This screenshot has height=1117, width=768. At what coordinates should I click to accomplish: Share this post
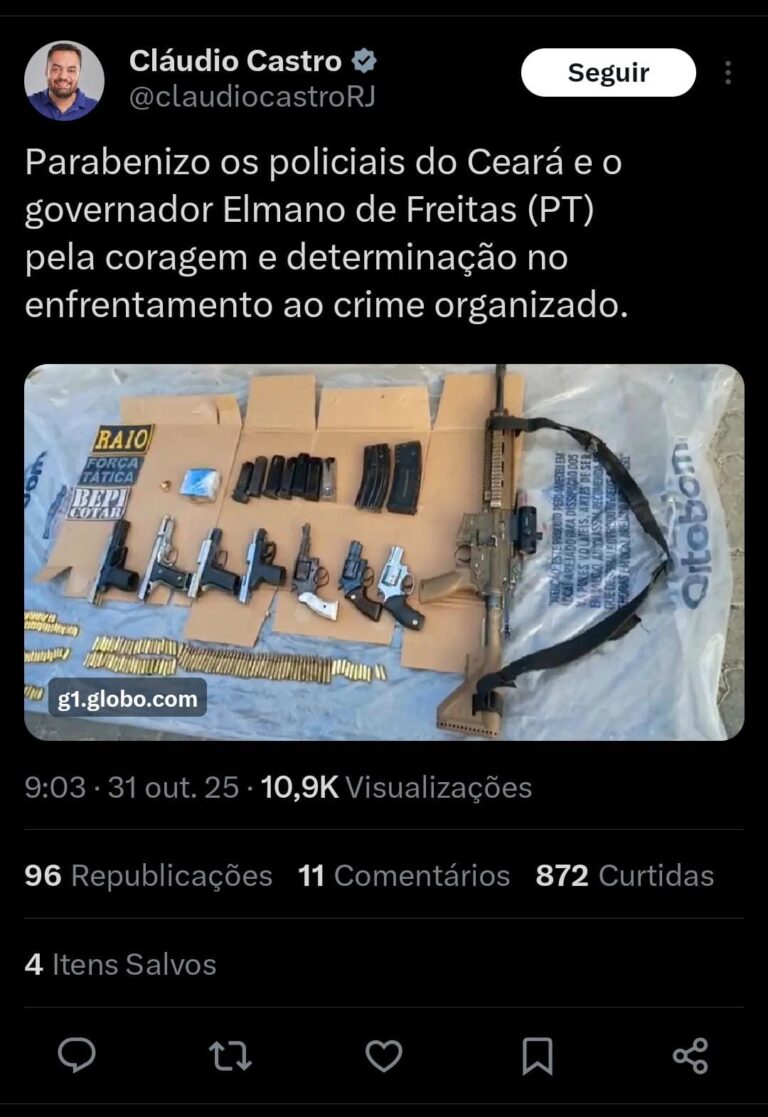690,1055
